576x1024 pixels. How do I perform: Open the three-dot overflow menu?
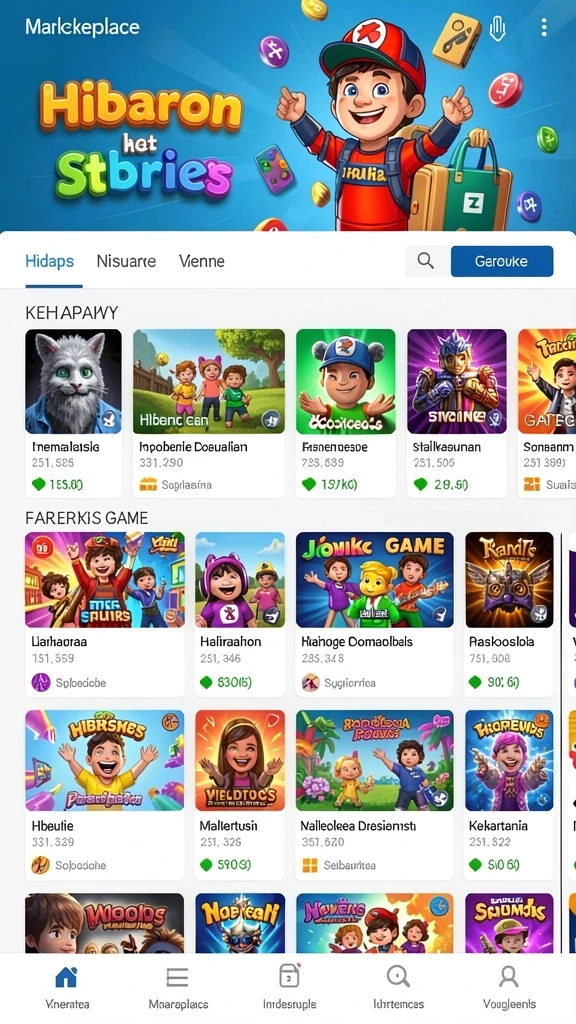(x=544, y=27)
